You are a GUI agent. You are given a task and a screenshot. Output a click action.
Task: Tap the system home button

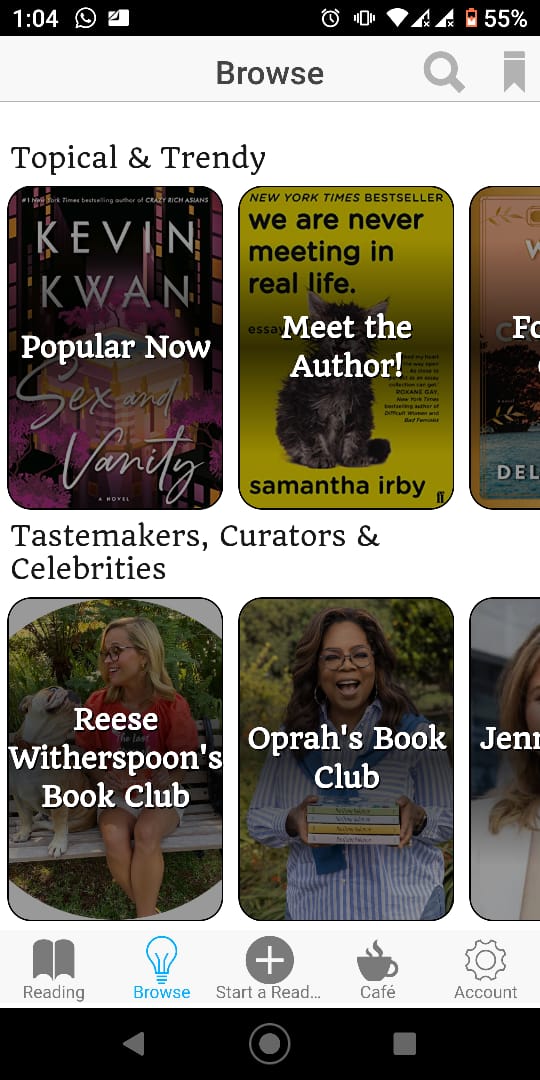[269, 1044]
